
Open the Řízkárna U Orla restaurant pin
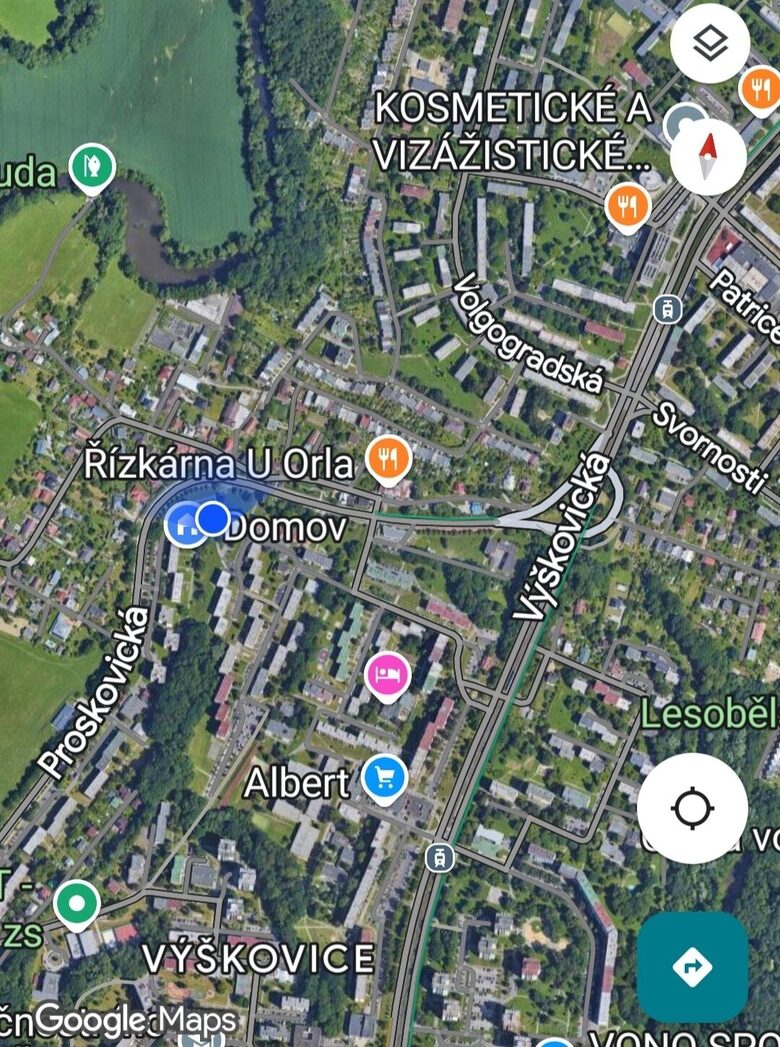click(388, 459)
